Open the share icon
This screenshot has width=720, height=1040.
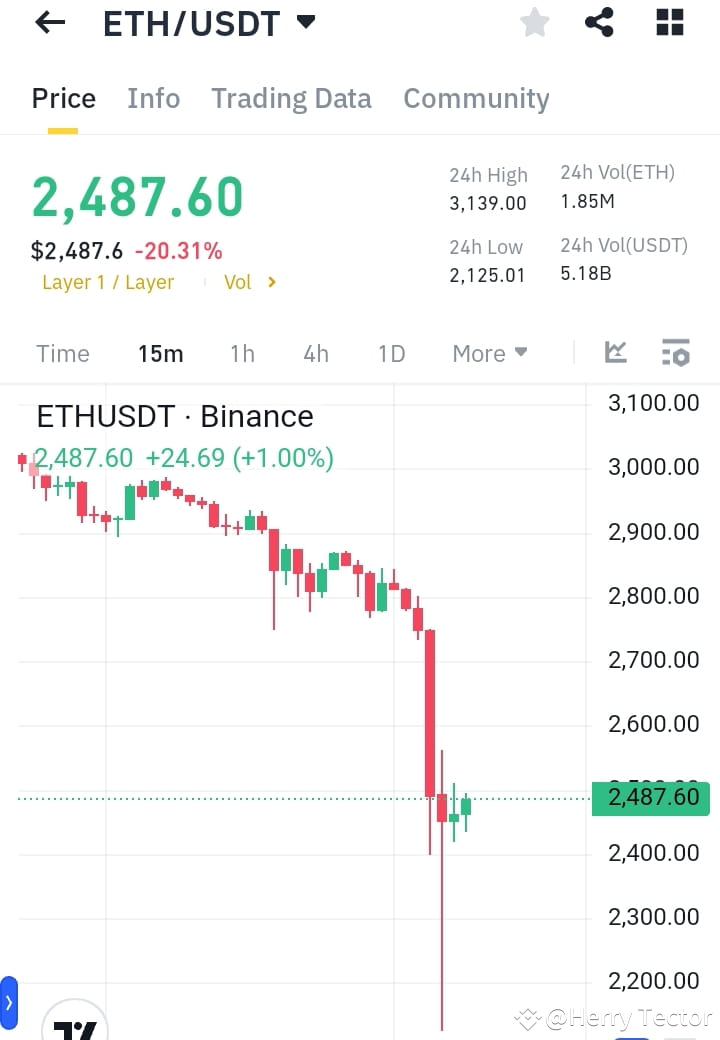point(599,22)
